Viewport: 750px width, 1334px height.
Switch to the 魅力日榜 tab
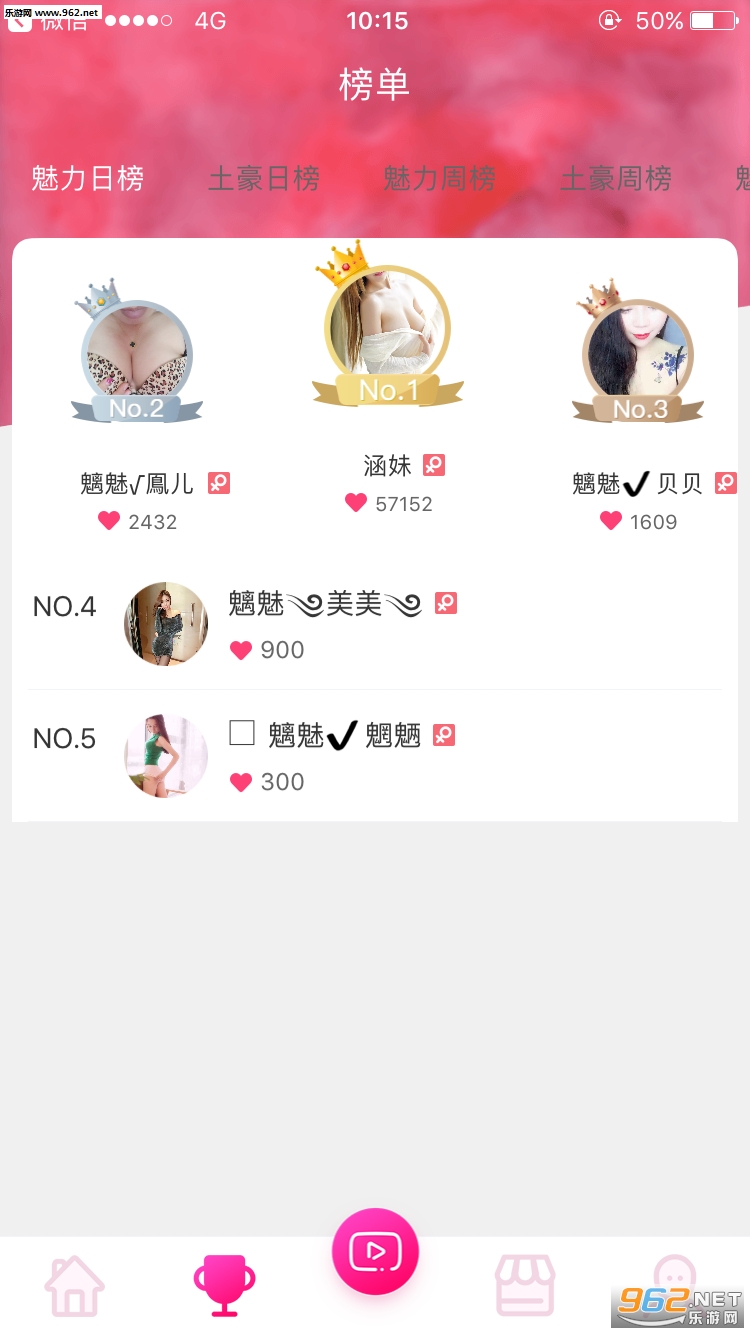[88, 179]
